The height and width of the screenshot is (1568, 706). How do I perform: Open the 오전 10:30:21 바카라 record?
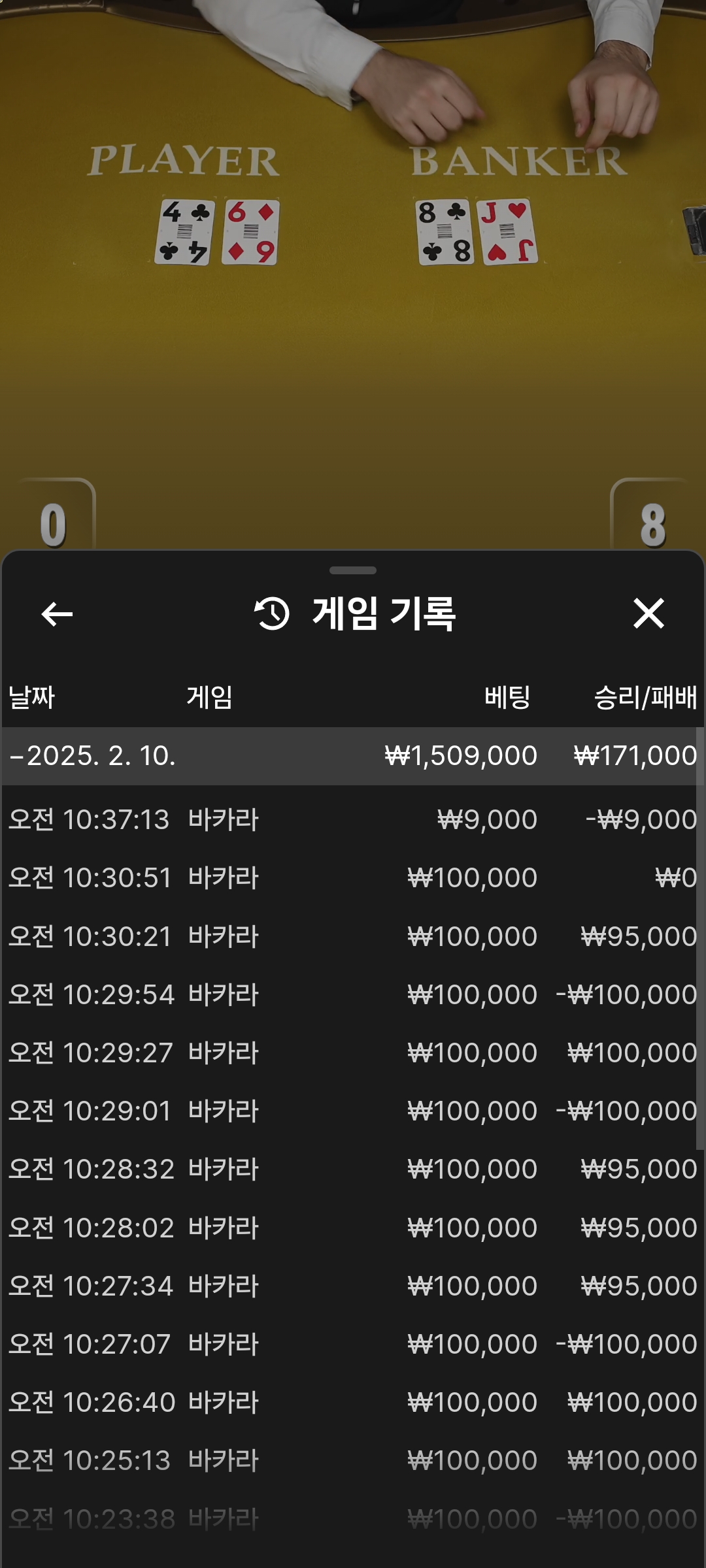tap(350, 936)
